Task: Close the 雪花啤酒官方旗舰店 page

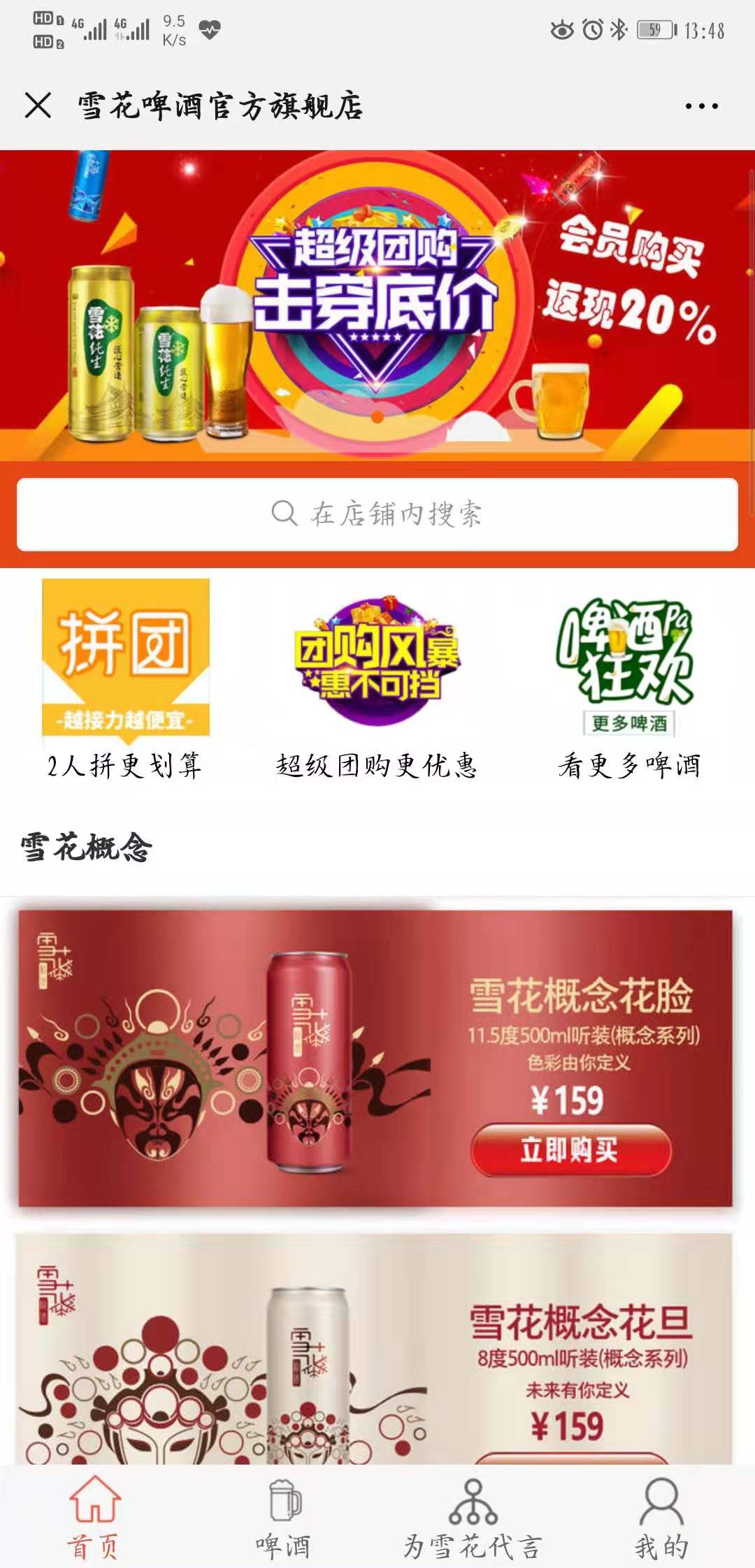Action: (38, 106)
